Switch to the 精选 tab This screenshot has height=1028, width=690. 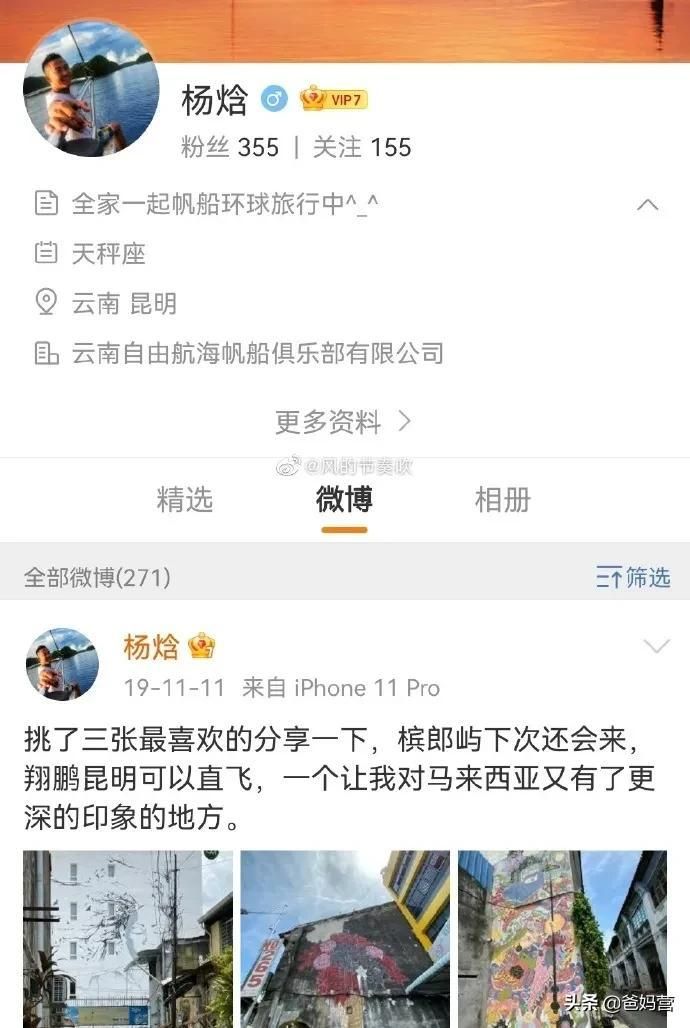point(185,500)
